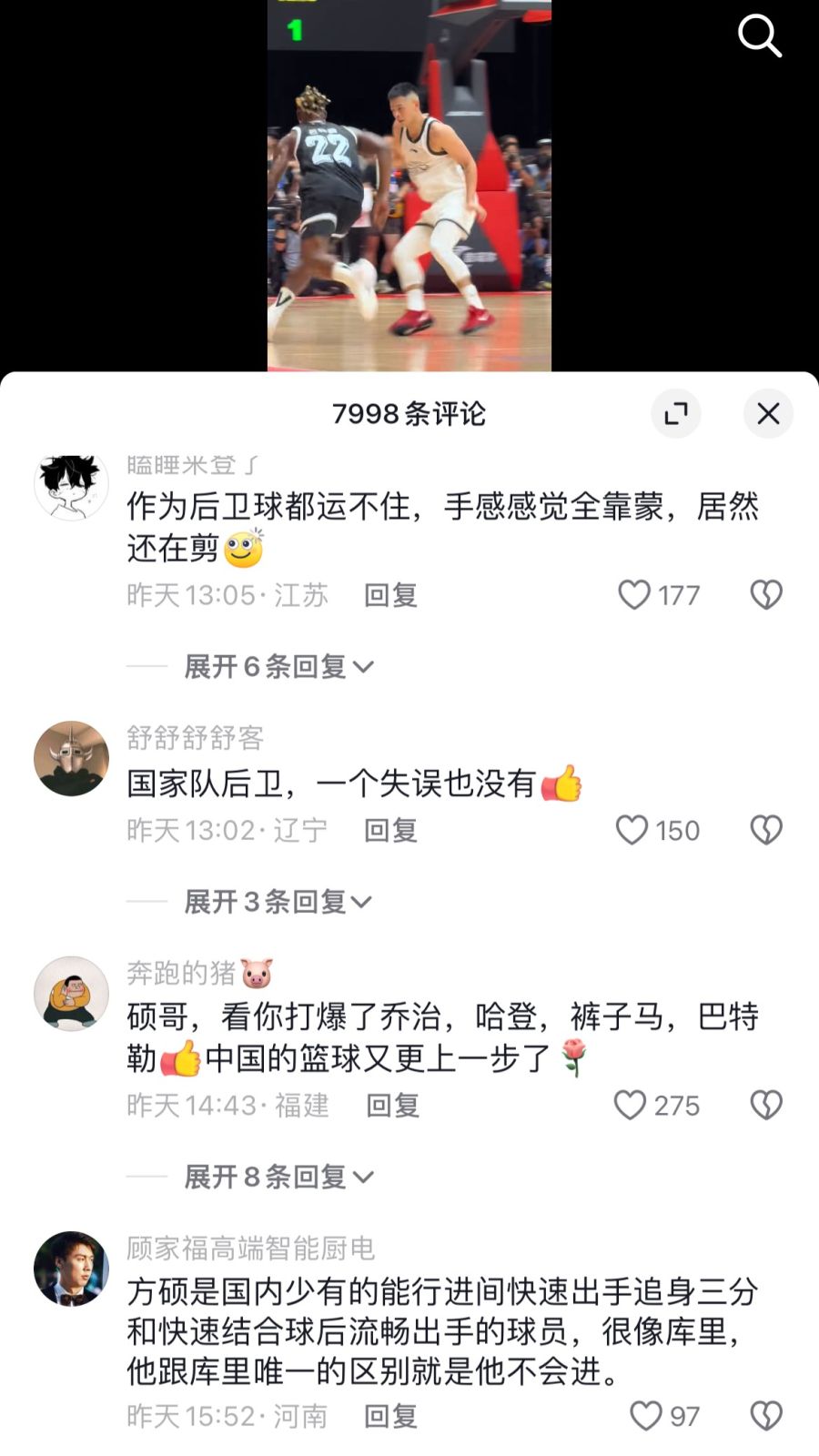Screen dimensions: 819x1456
Task: Expand 展开3条回复
Action: pos(278,902)
